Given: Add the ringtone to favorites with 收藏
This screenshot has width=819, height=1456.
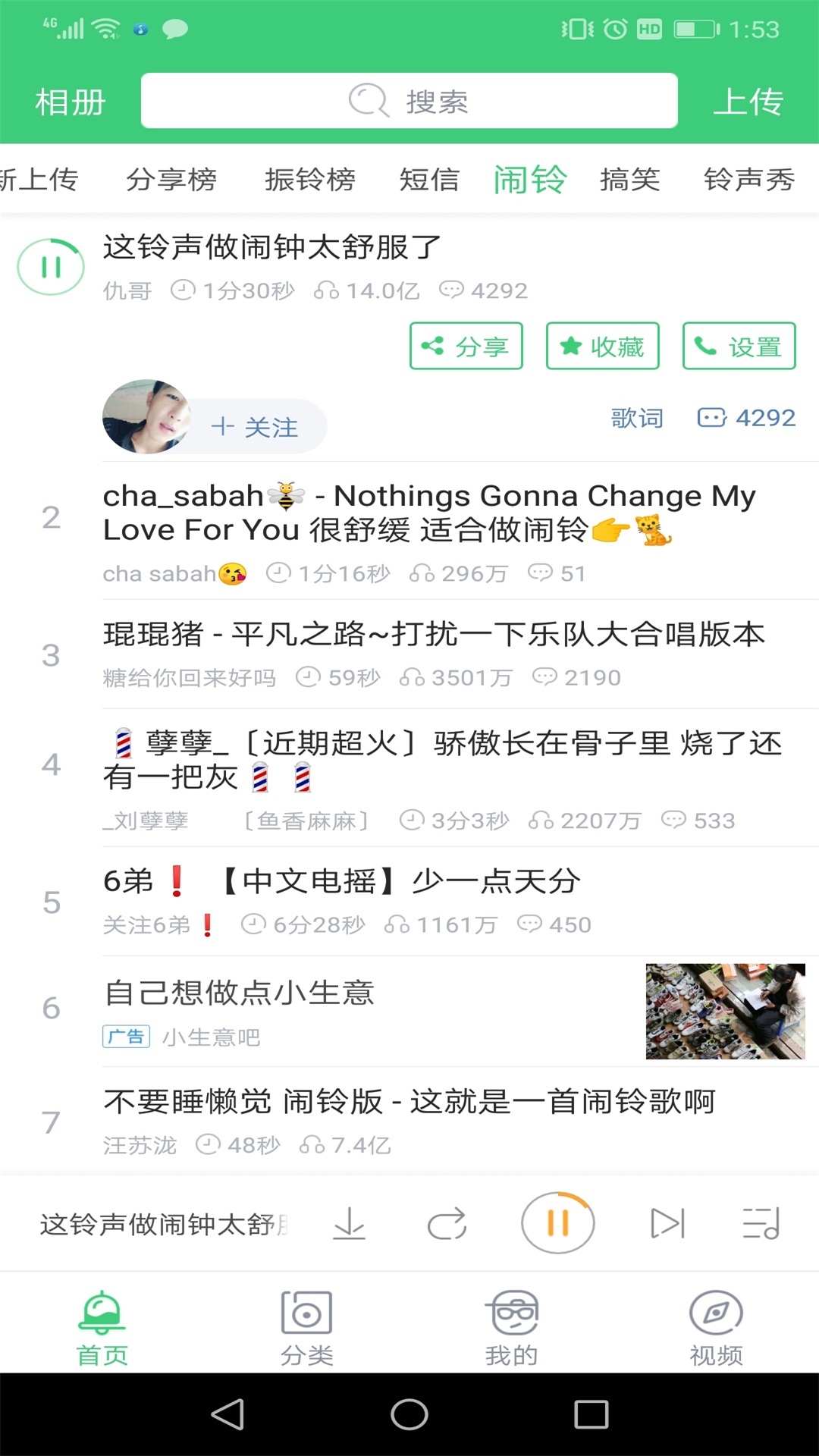Looking at the screenshot, I should (x=603, y=347).
